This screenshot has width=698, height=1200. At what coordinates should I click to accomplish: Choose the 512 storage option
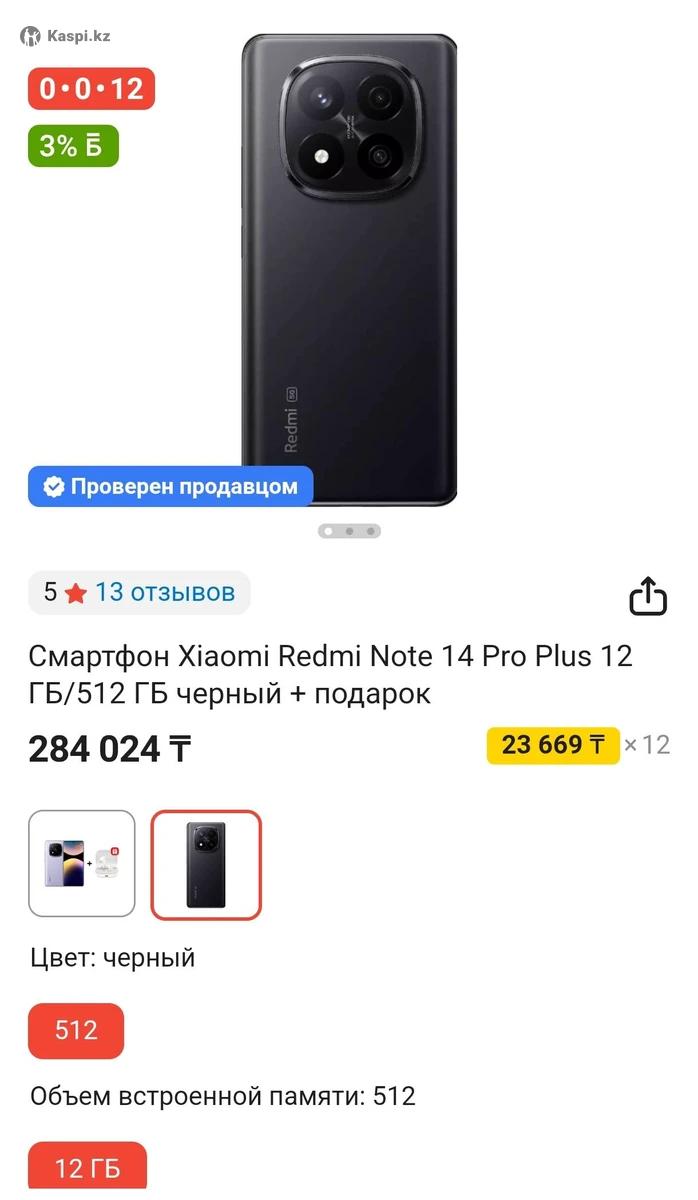pos(76,1030)
